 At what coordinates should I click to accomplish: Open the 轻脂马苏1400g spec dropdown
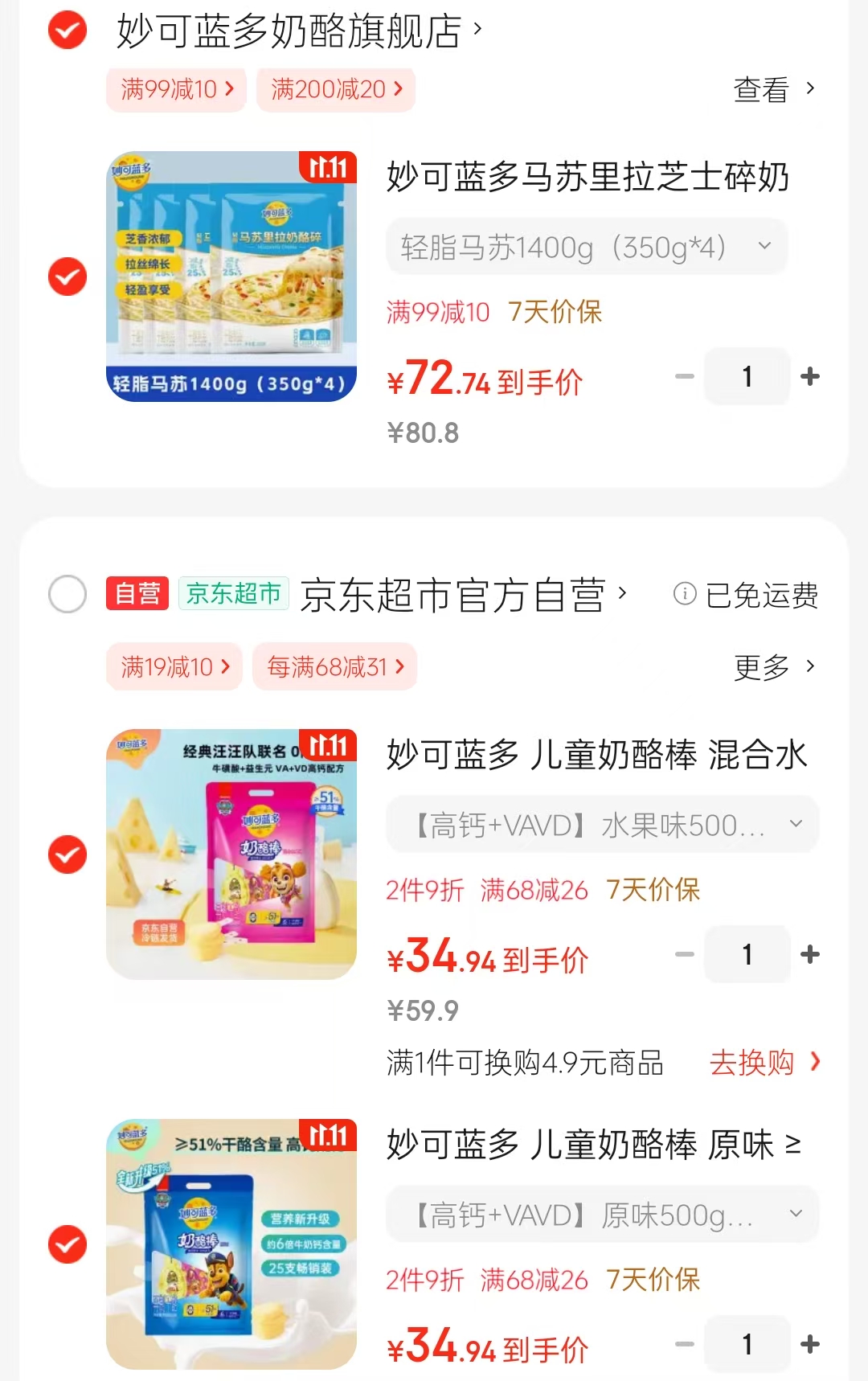click(x=587, y=247)
